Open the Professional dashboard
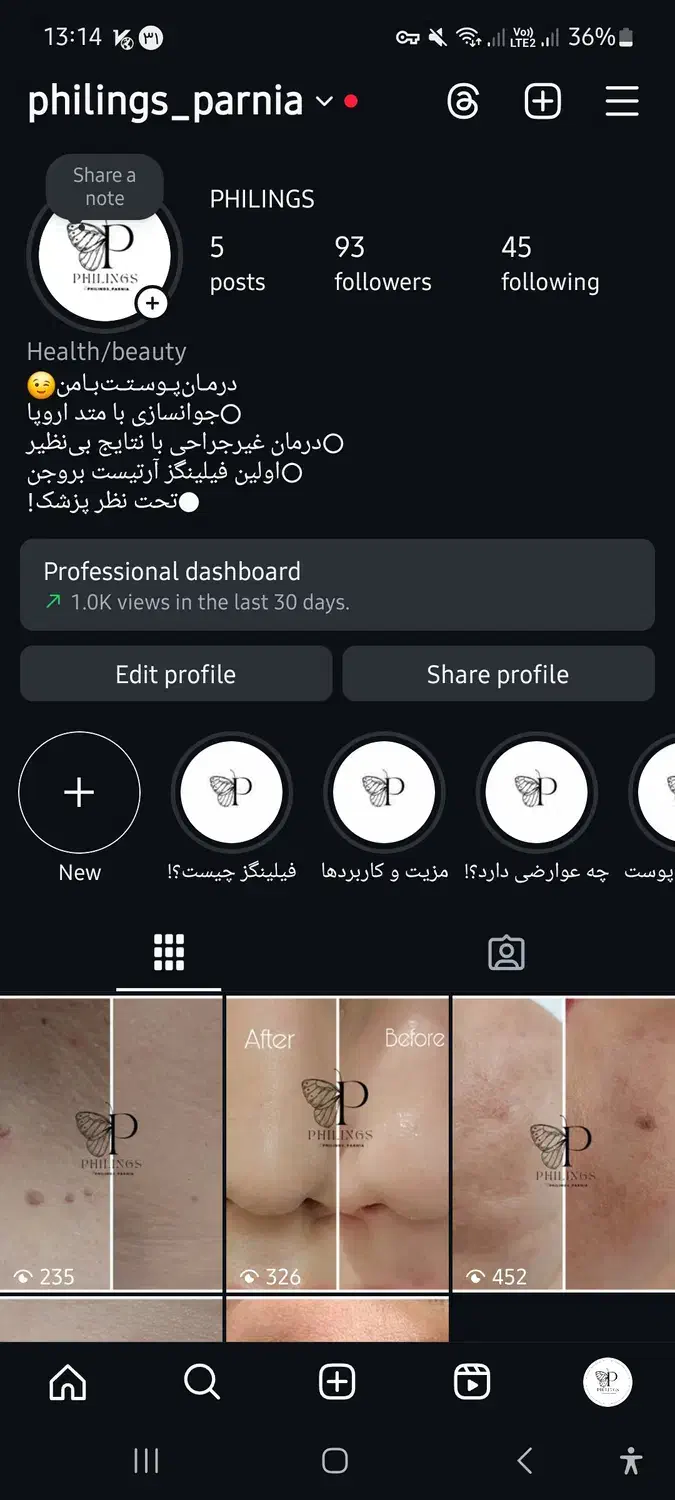675x1500 pixels. (337, 585)
